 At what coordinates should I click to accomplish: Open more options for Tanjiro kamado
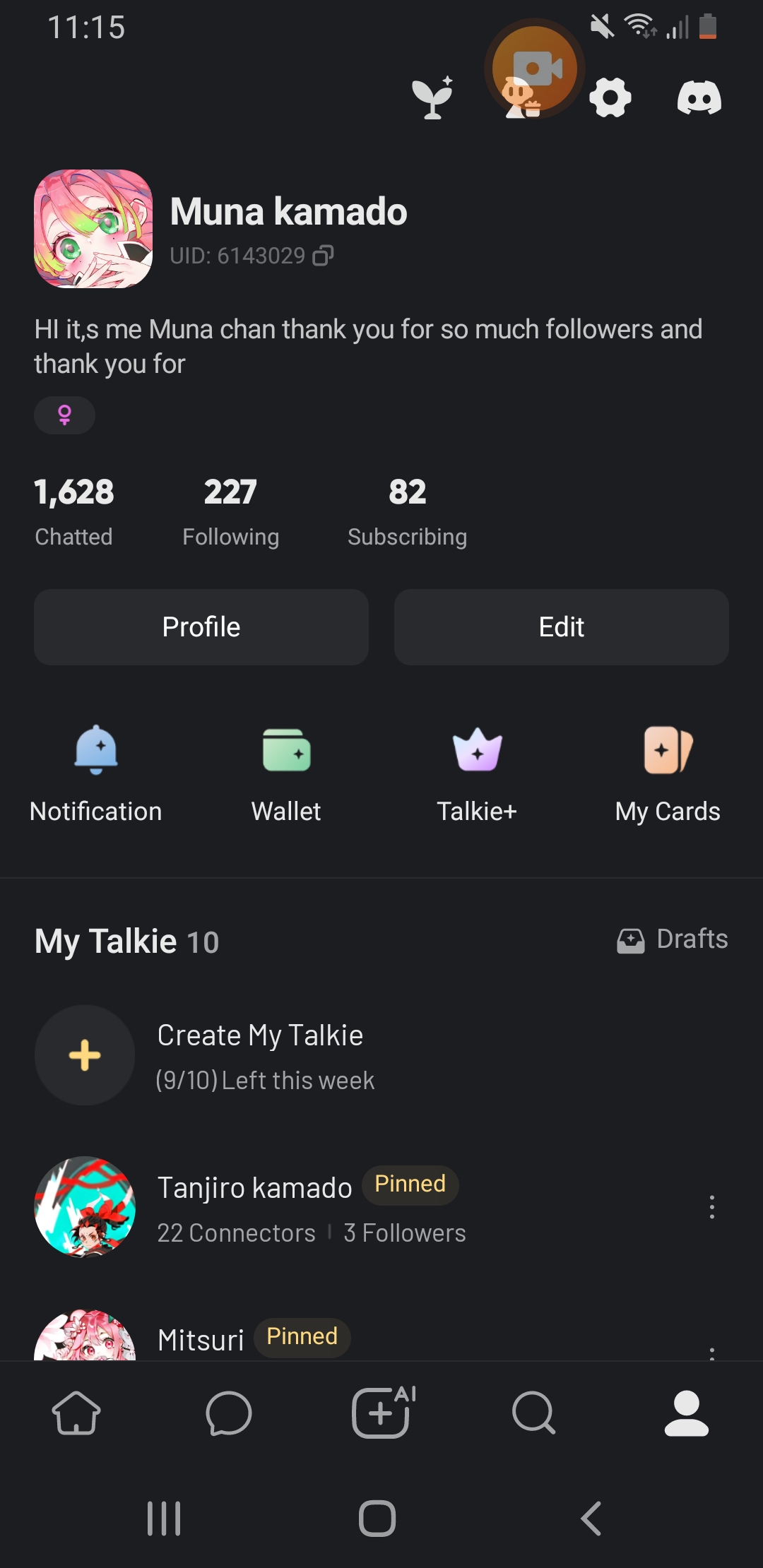[x=711, y=1207]
